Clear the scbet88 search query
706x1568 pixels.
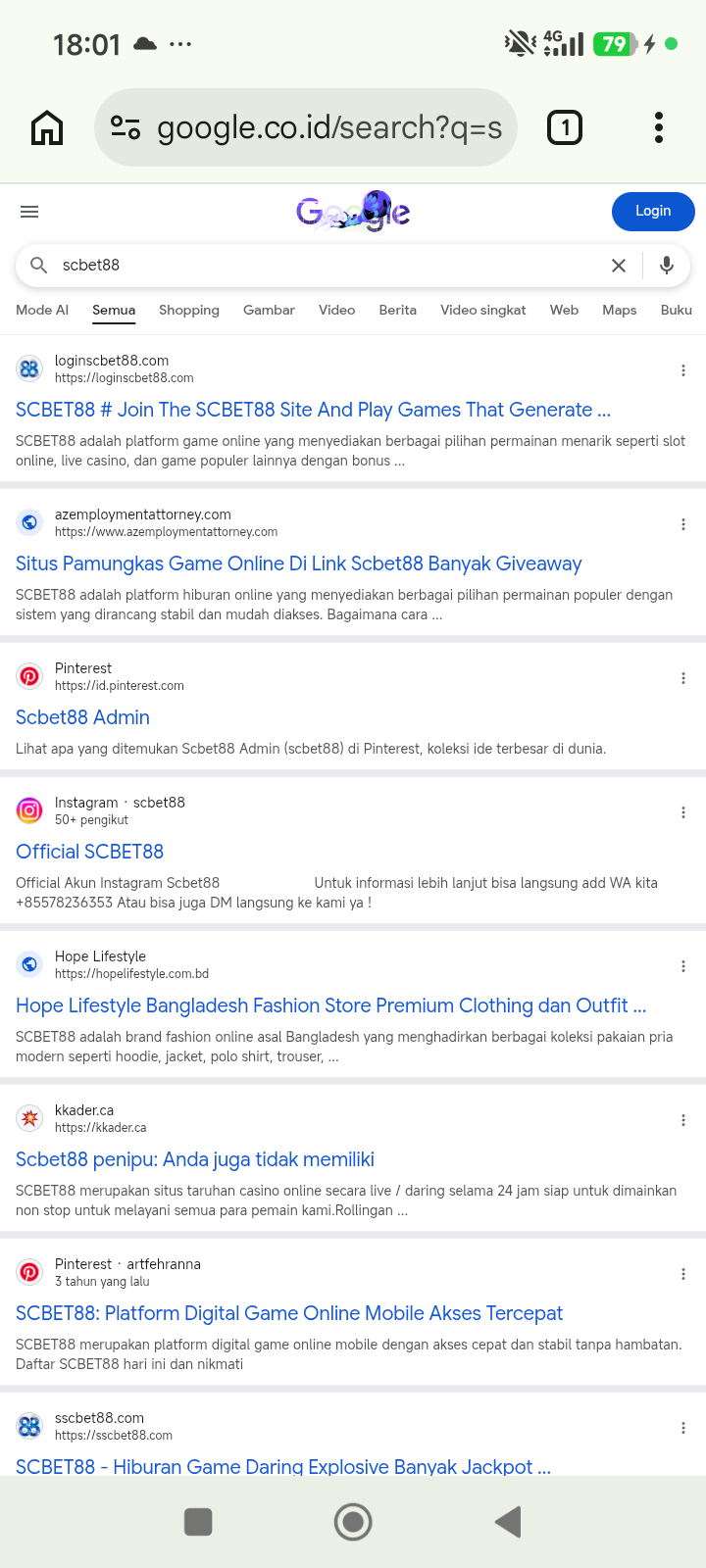click(x=619, y=266)
